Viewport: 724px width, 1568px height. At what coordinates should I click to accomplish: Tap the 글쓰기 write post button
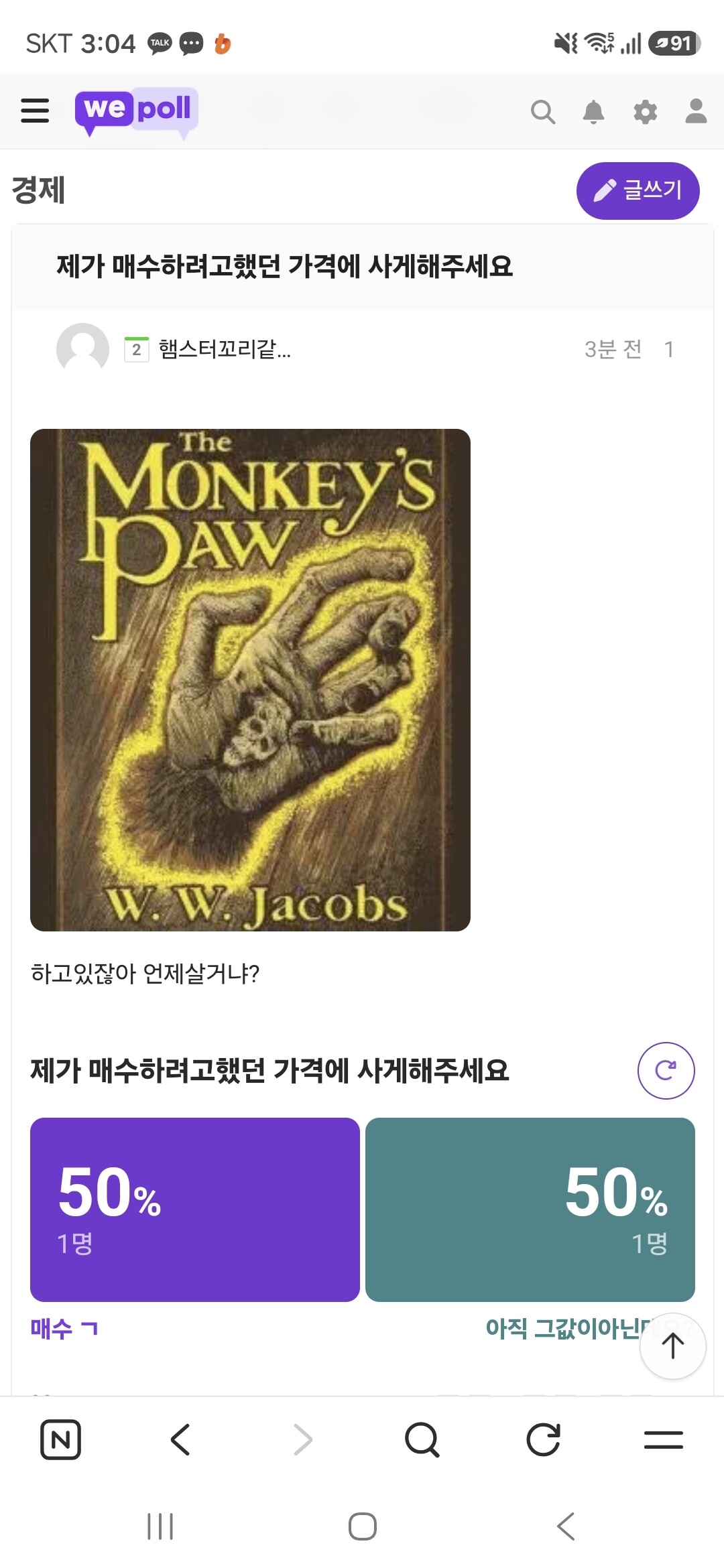pos(638,191)
